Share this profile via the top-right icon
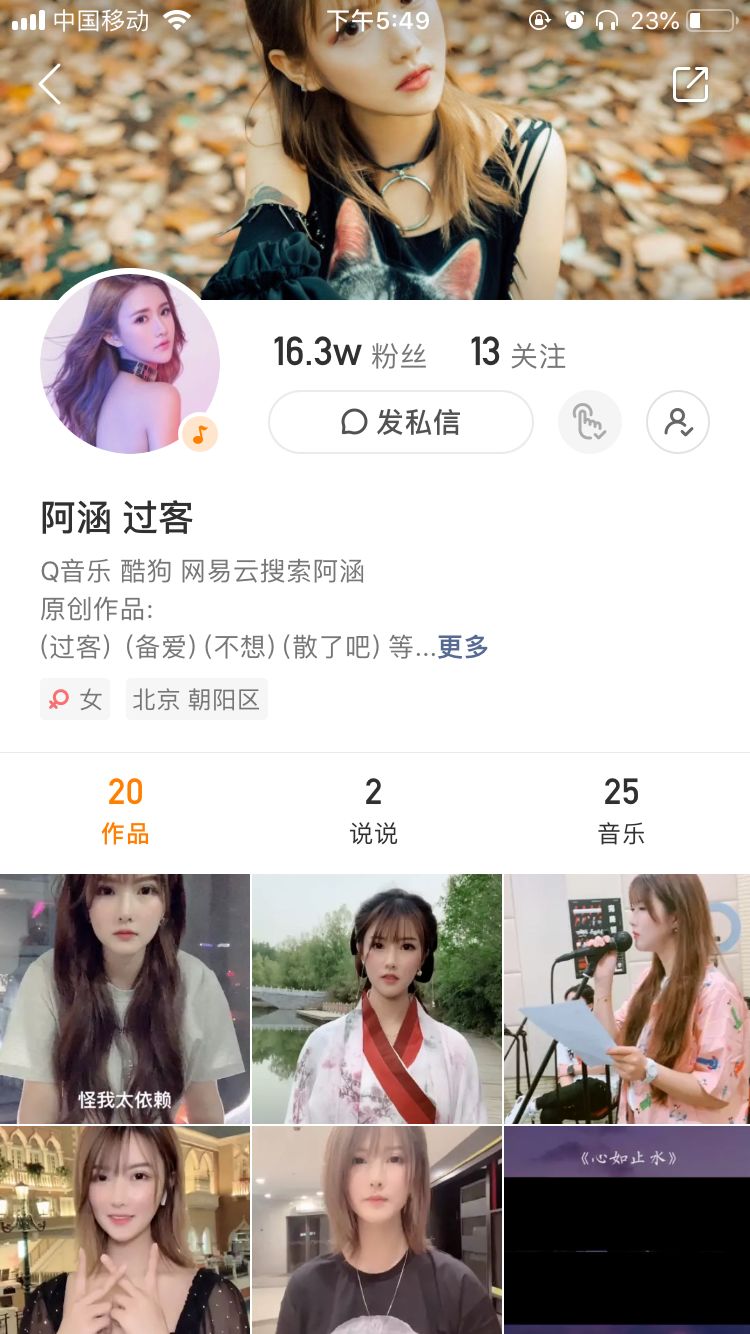Image resolution: width=750 pixels, height=1334 pixels. point(690,84)
